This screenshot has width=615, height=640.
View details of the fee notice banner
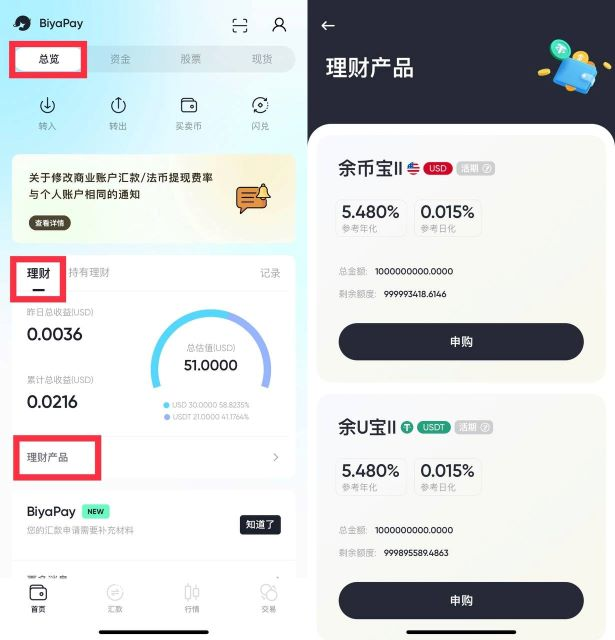coord(49,223)
